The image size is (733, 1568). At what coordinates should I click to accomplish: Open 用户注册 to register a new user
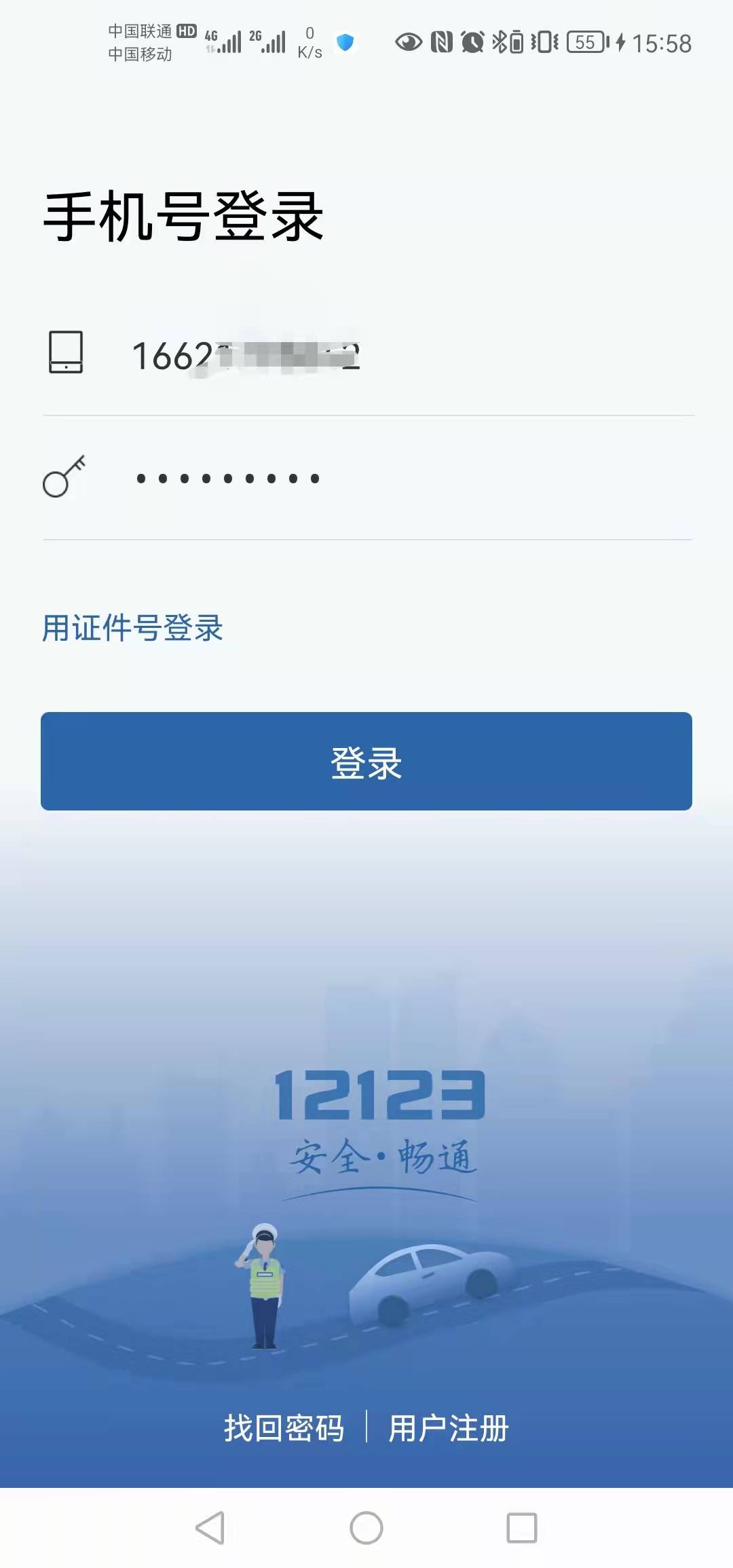coord(449,1427)
